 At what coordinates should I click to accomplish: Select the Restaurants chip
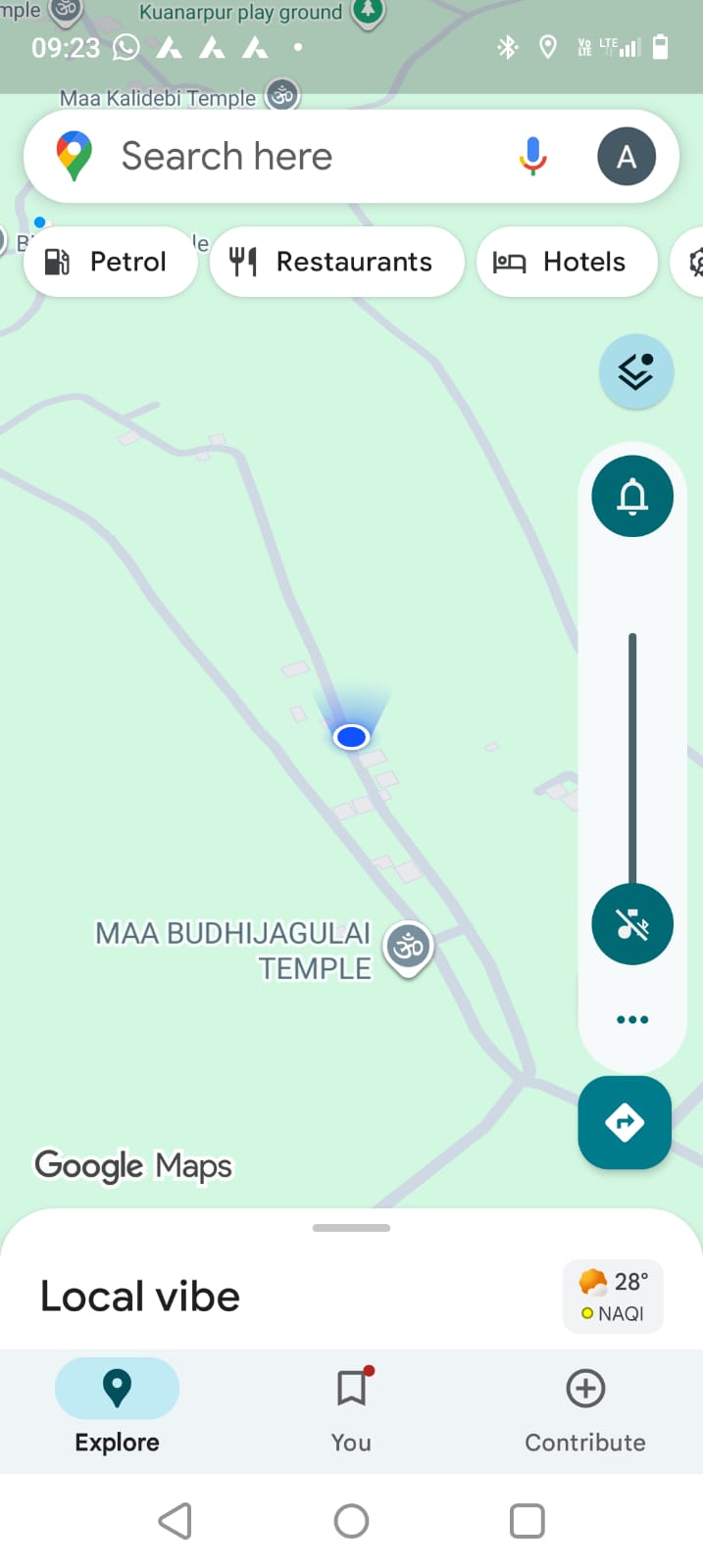tap(336, 262)
